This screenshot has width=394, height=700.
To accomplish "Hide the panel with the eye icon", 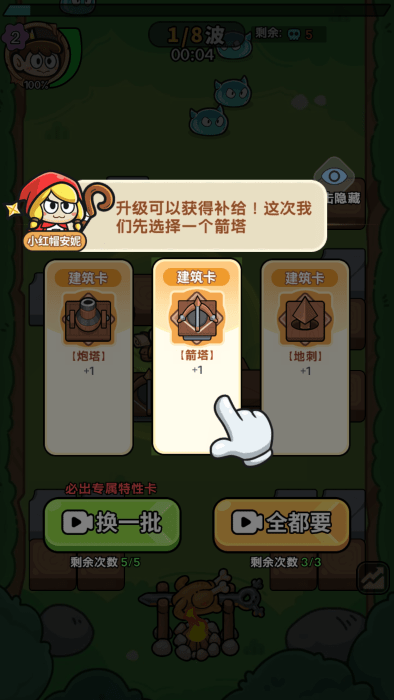I will pos(334,177).
